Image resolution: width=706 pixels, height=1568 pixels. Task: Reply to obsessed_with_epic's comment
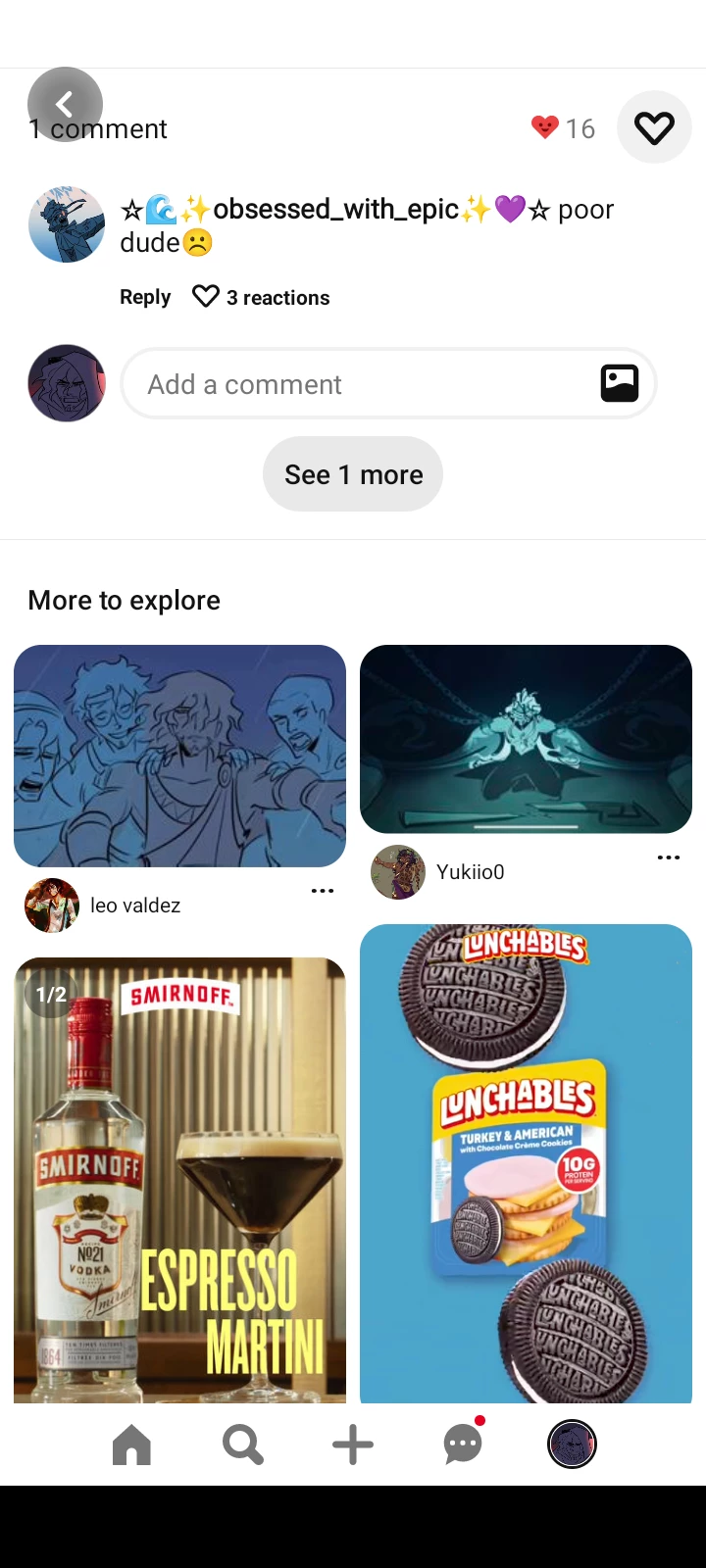click(145, 297)
